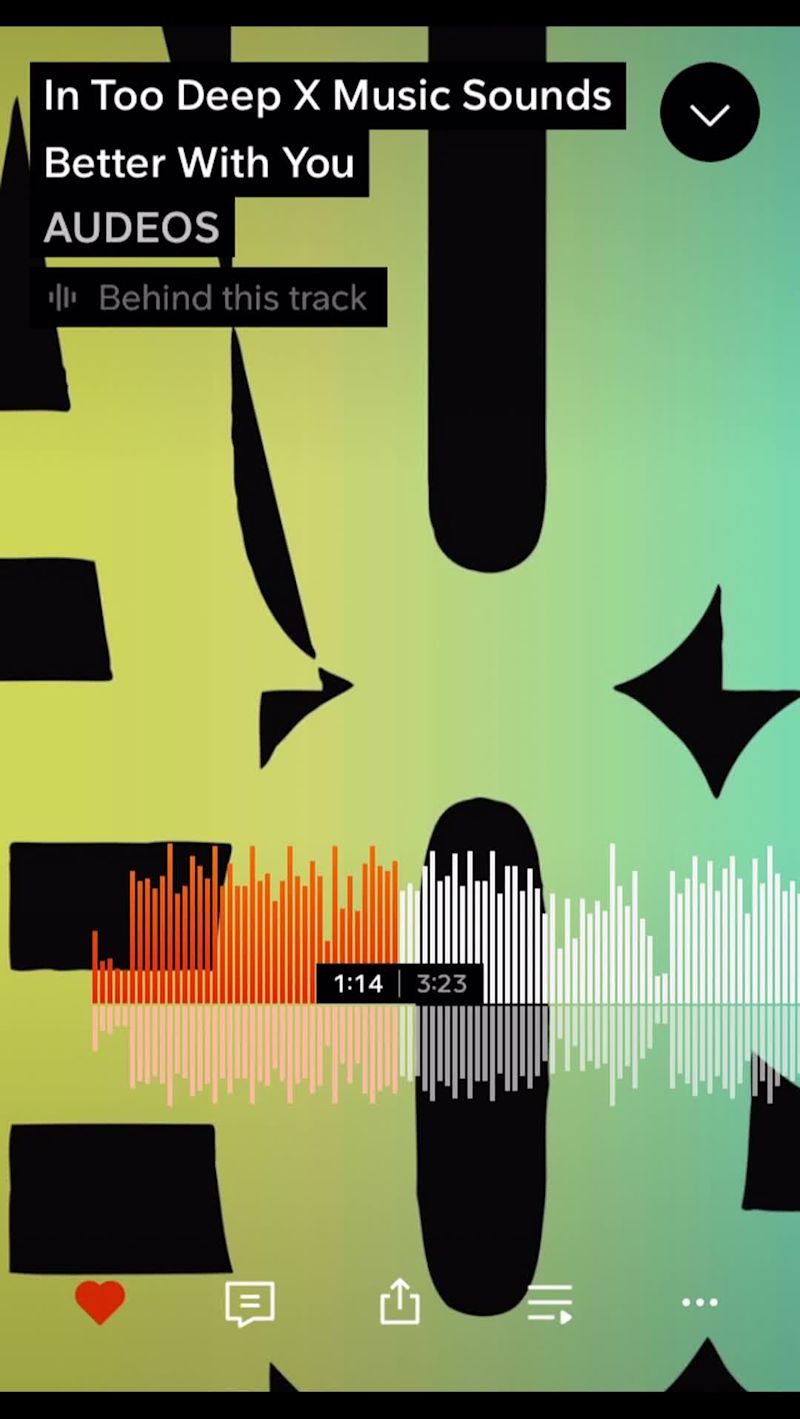
Task: Open the track title In Too Deep
Action: pos(327,97)
